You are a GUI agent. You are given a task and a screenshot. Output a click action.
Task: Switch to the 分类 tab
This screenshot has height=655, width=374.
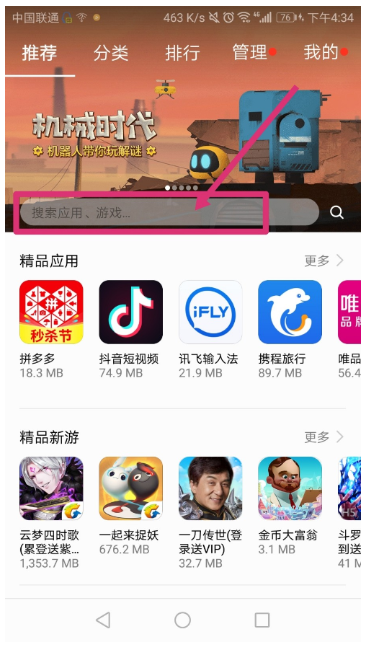[111, 53]
